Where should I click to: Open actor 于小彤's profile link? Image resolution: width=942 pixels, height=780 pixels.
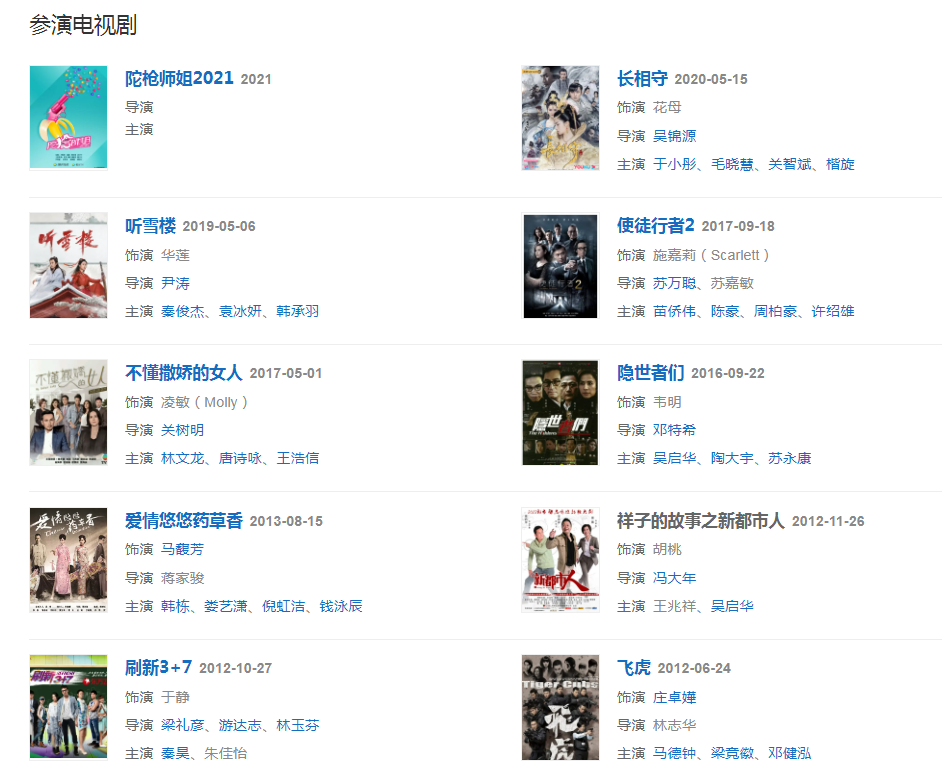(x=674, y=164)
